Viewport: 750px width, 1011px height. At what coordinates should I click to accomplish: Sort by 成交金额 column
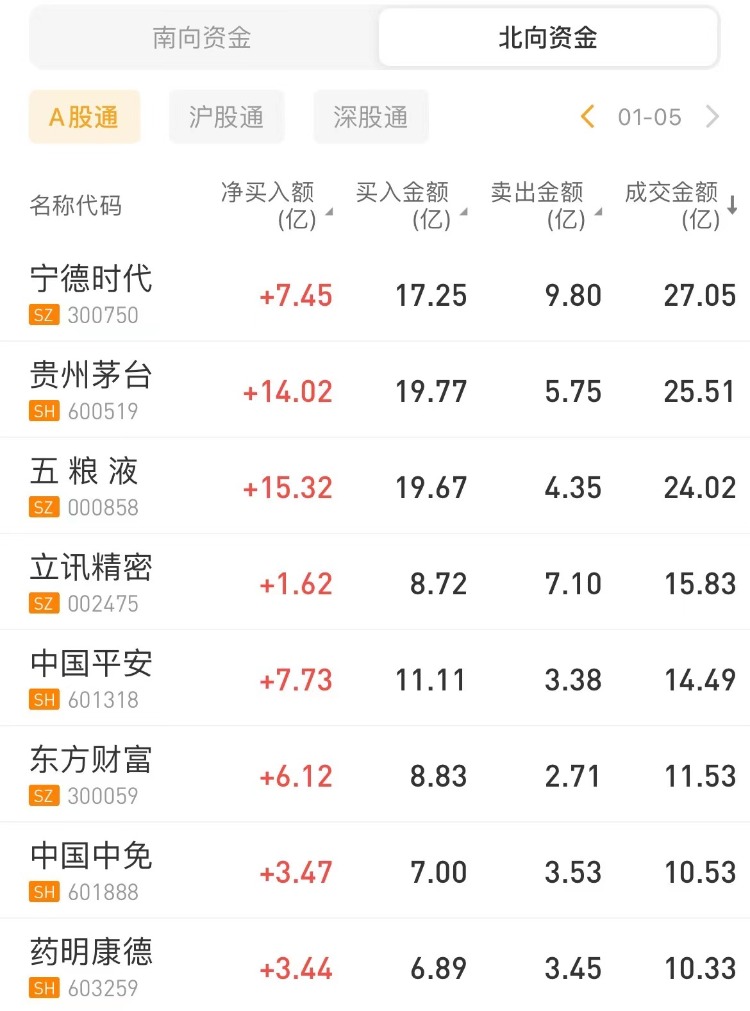click(x=680, y=205)
